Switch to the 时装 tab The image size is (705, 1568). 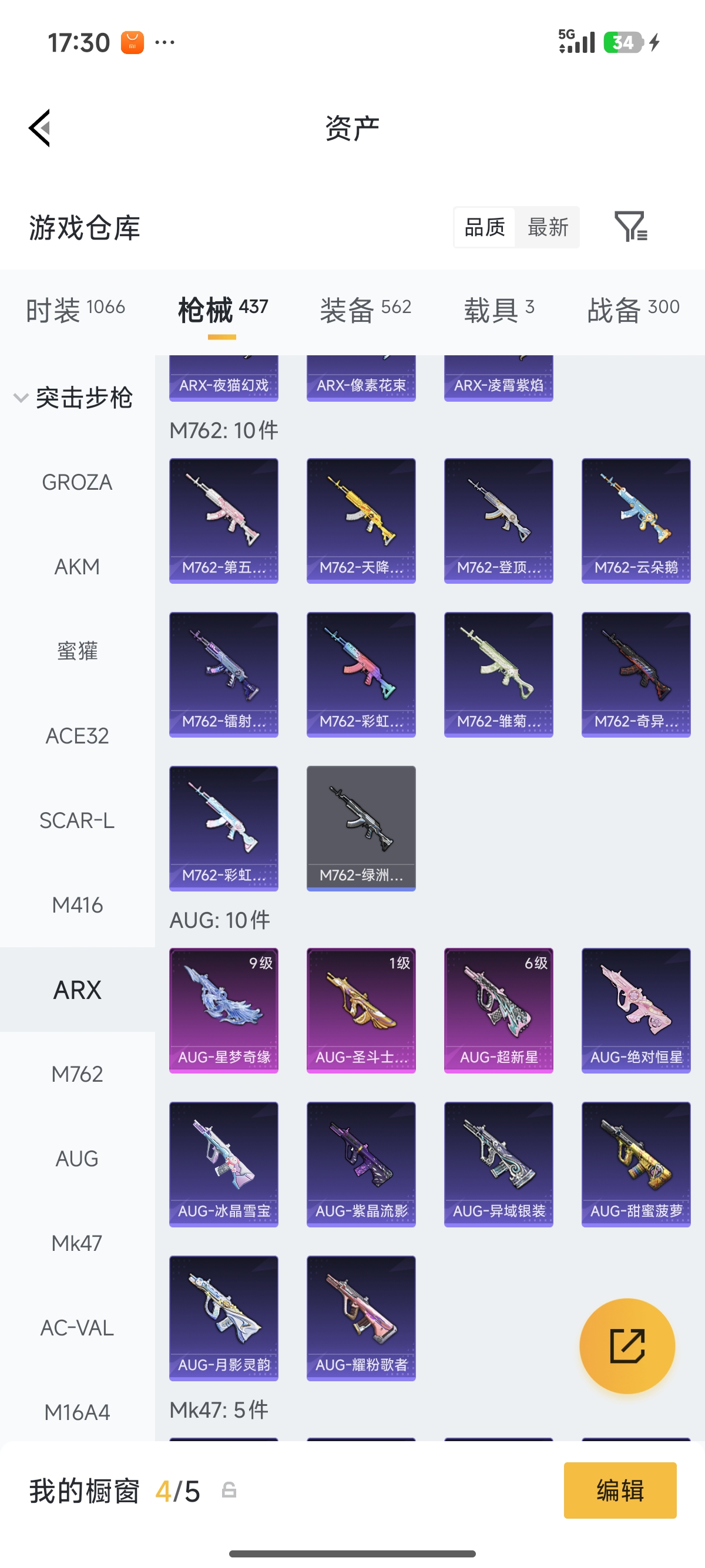coord(75,309)
